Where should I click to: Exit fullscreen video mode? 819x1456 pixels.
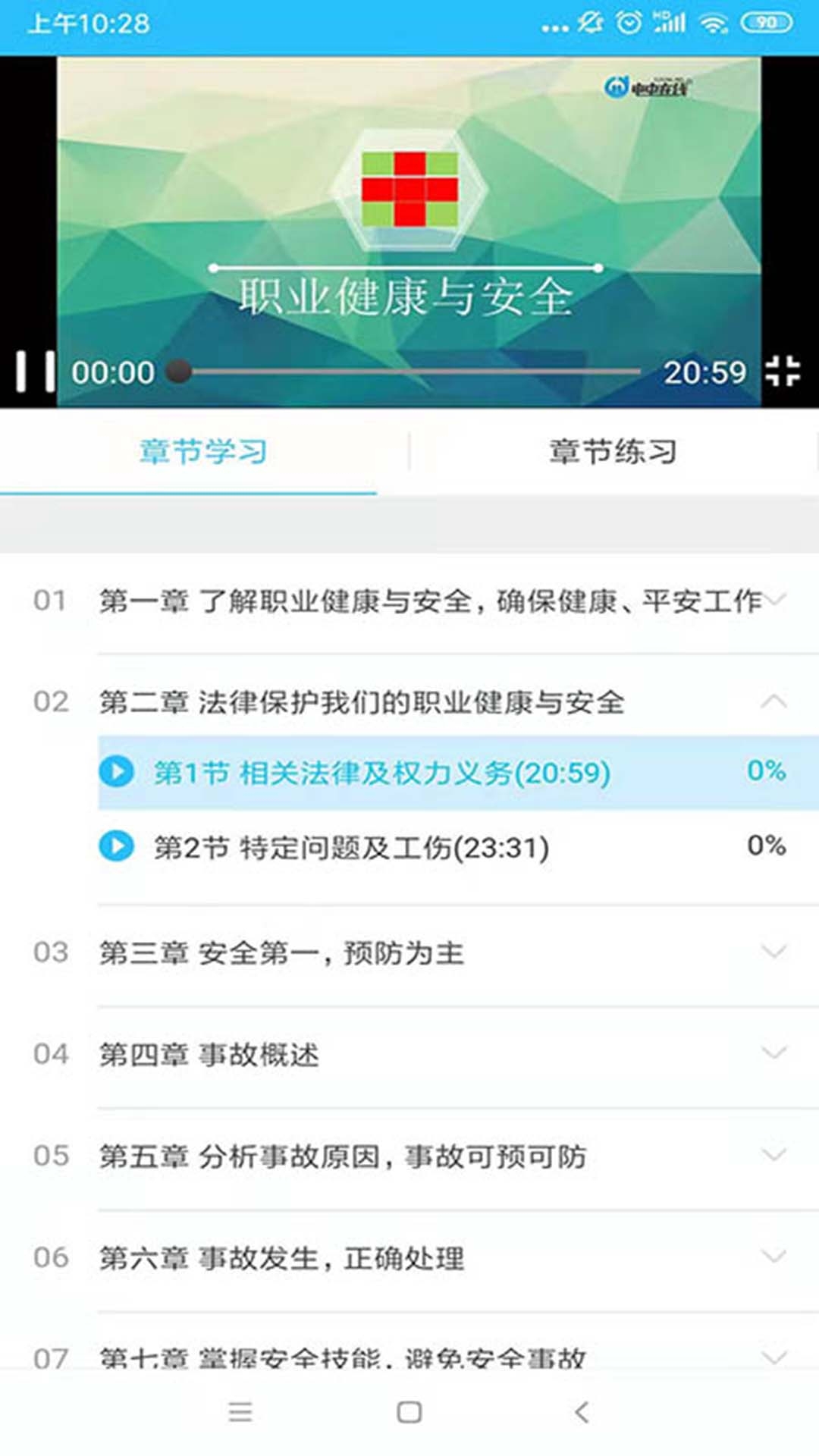tap(783, 371)
